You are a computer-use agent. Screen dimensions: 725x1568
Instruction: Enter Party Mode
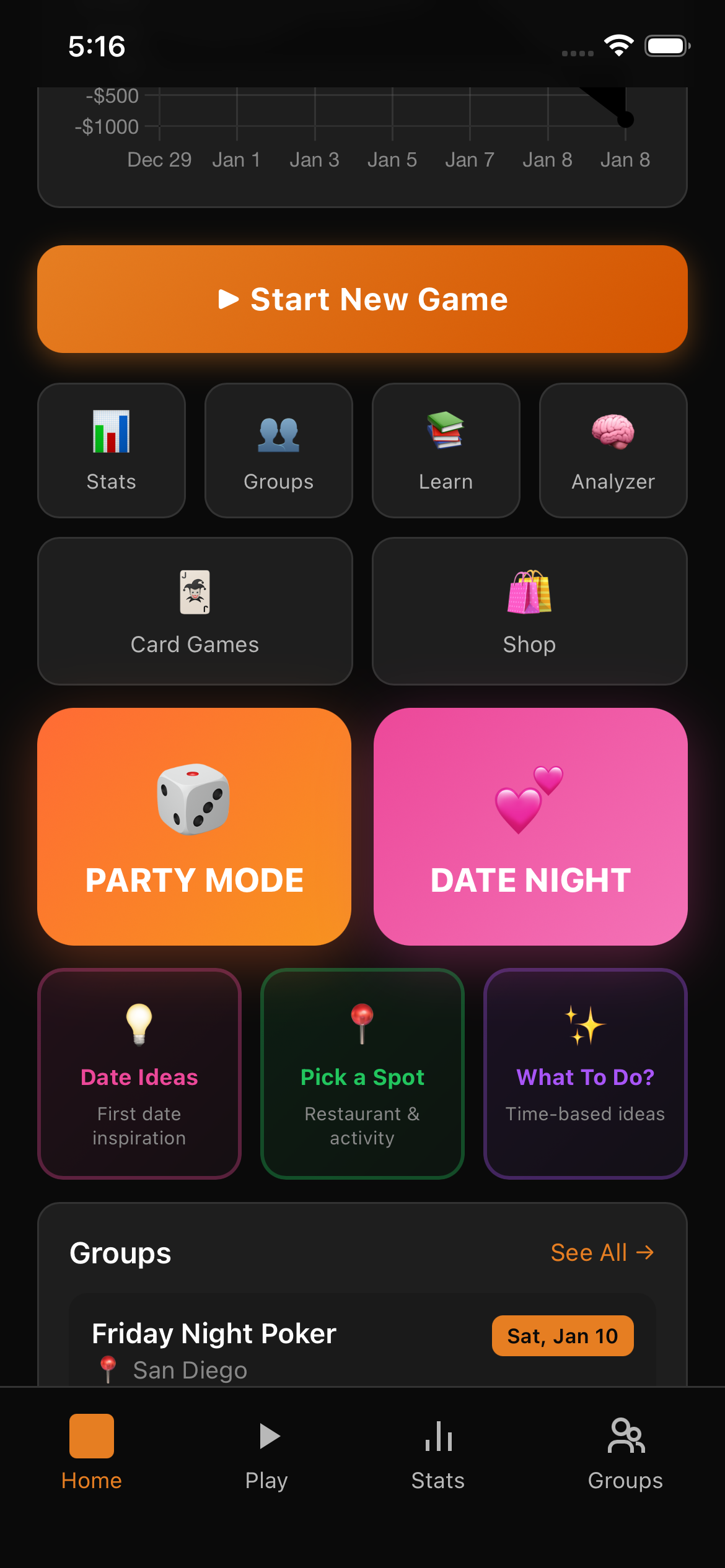pyautogui.click(x=194, y=826)
